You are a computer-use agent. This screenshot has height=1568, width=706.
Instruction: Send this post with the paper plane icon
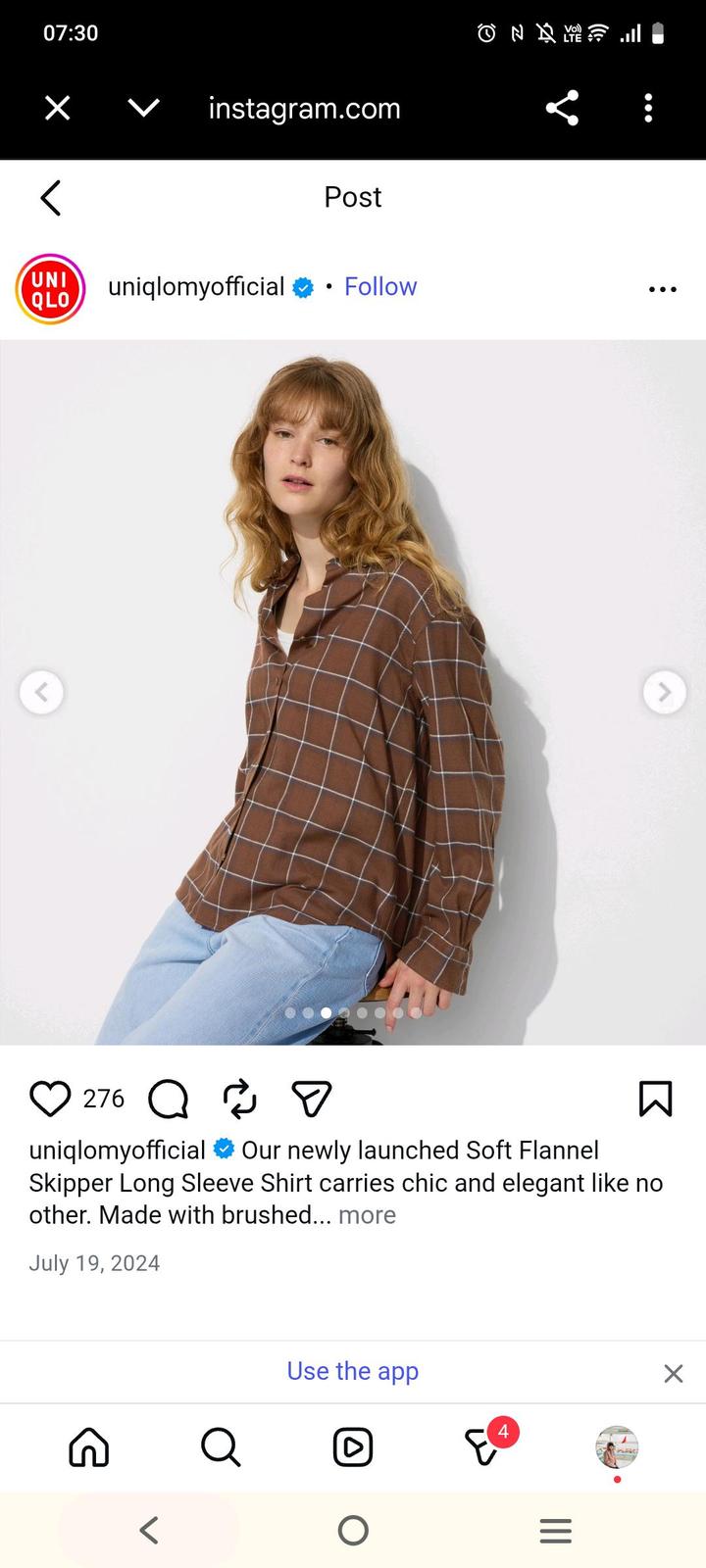(312, 1099)
